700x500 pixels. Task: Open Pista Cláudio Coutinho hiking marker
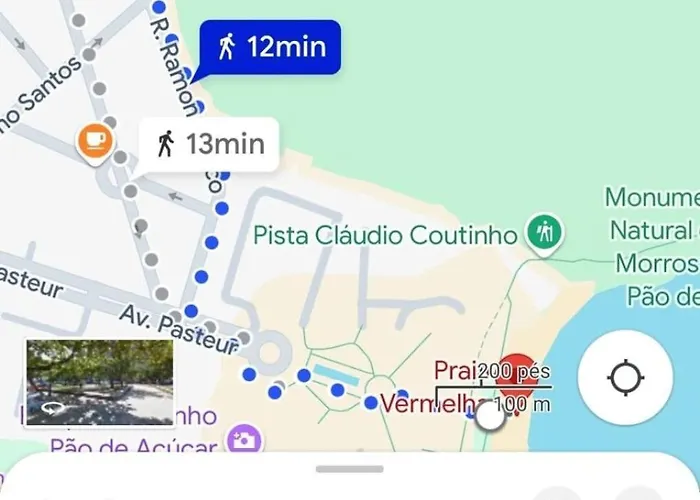coord(545,234)
